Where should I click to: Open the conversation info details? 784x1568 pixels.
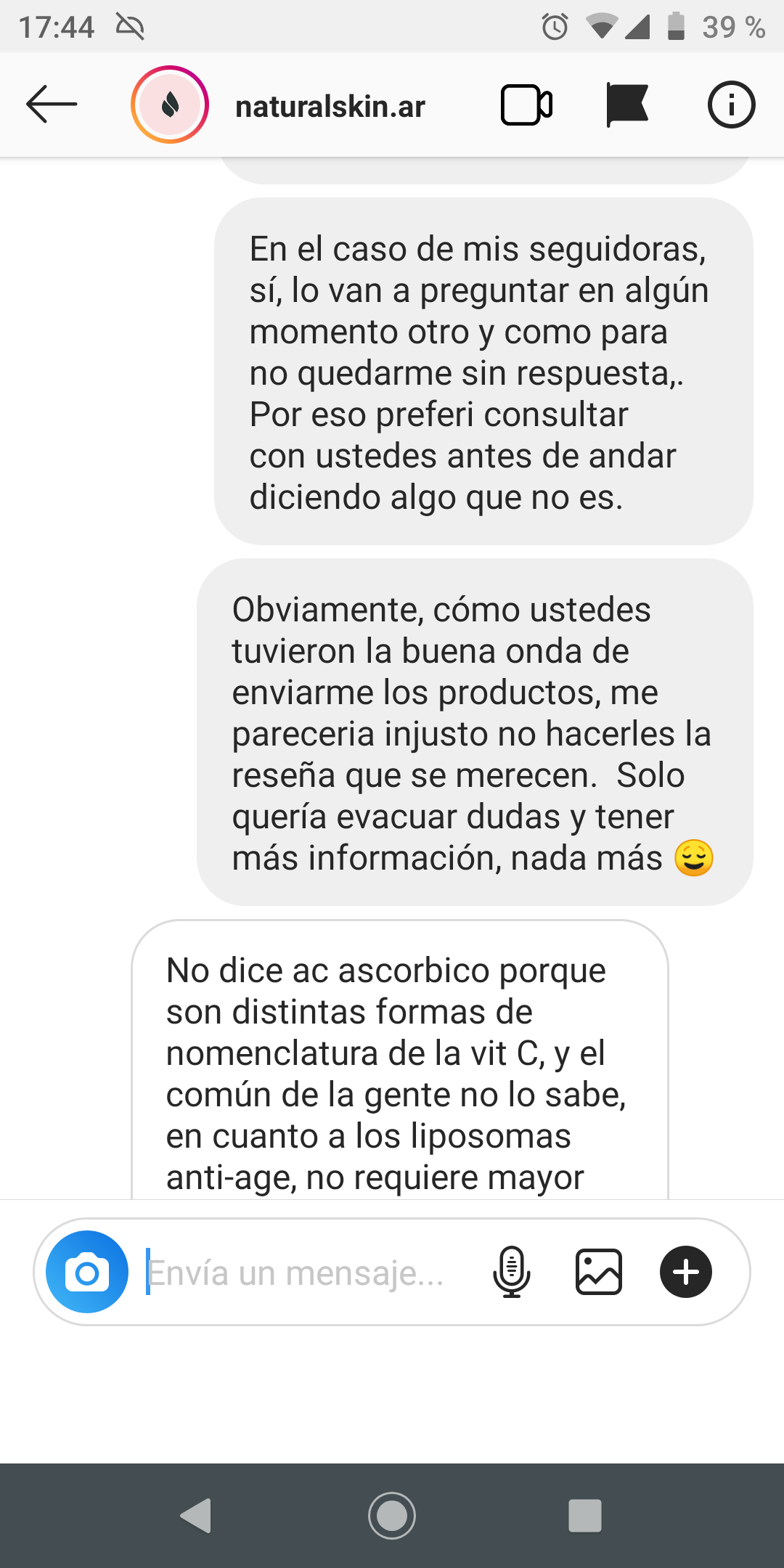(x=731, y=105)
